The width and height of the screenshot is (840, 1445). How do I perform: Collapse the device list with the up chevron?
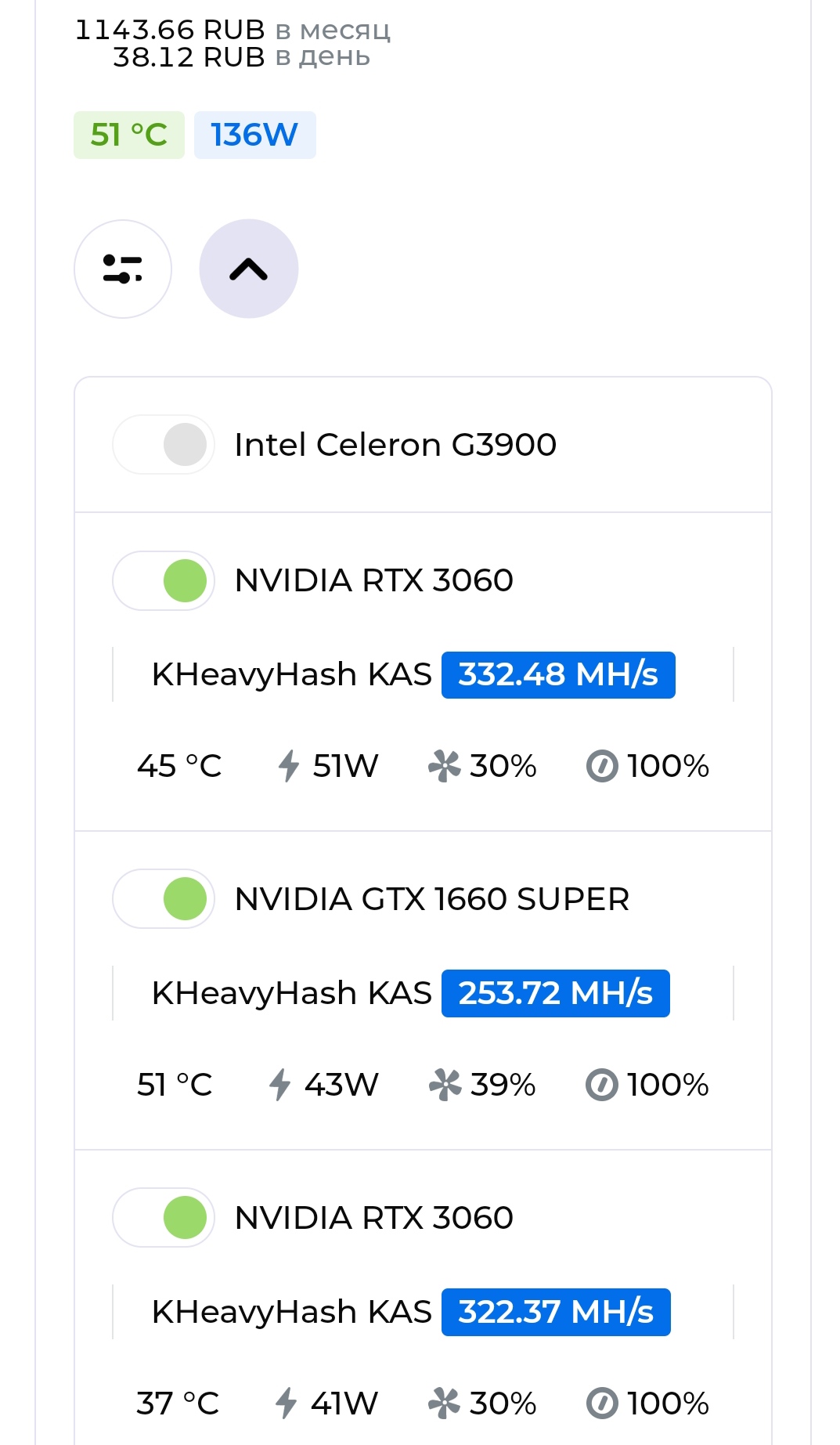pos(249,269)
